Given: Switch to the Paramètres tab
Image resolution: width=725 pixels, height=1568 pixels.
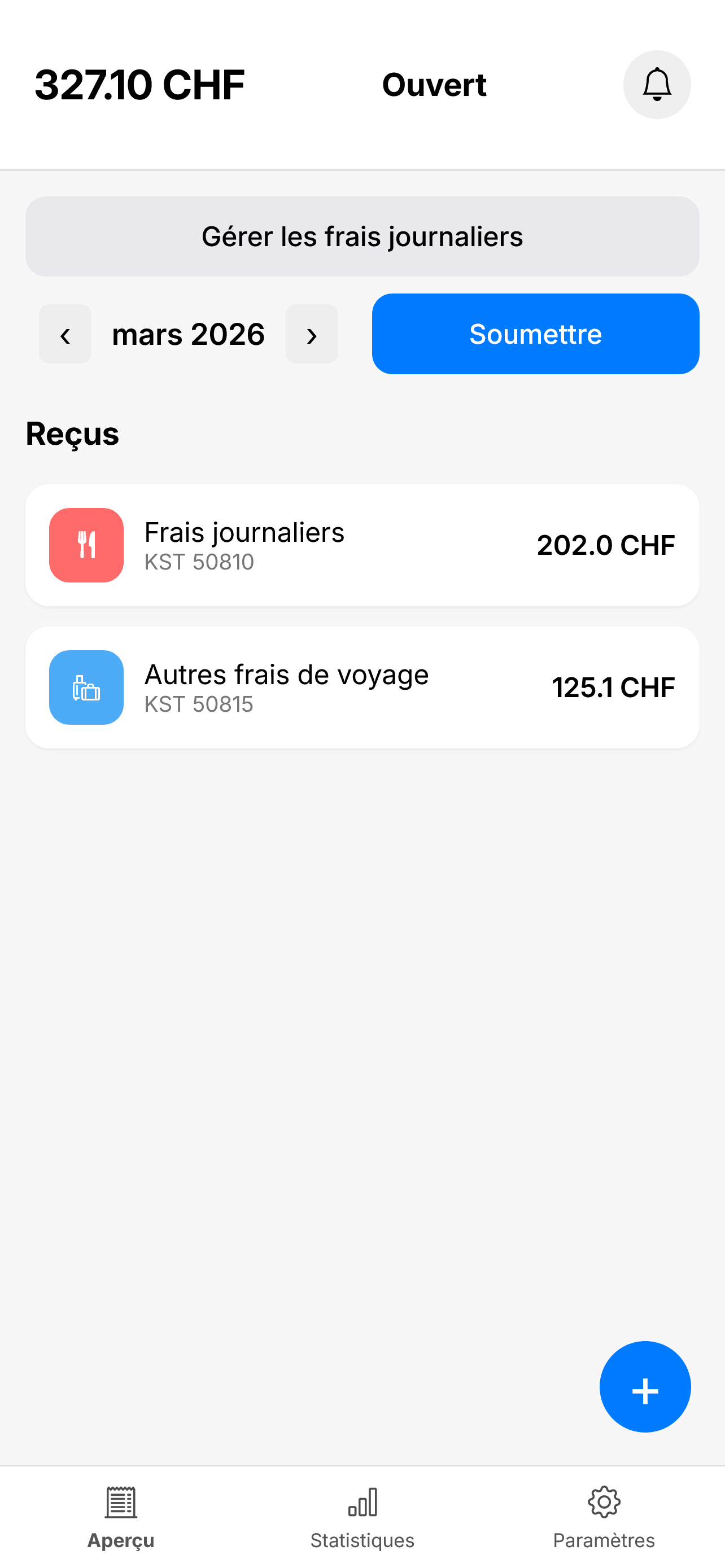Looking at the screenshot, I should coord(604,1517).
